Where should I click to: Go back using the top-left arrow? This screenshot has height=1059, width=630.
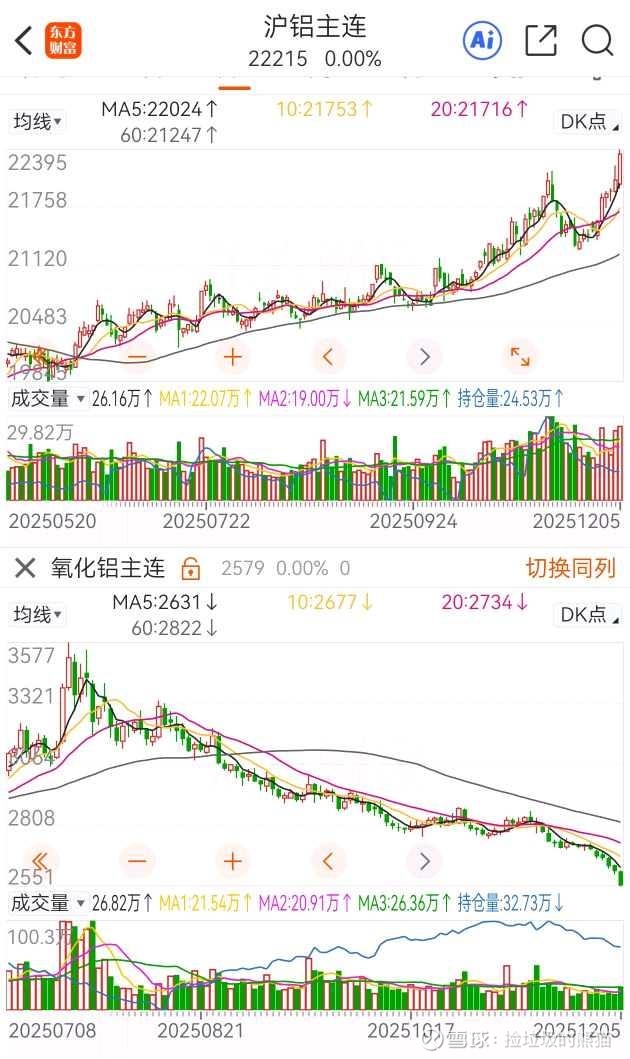tap(24, 41)
